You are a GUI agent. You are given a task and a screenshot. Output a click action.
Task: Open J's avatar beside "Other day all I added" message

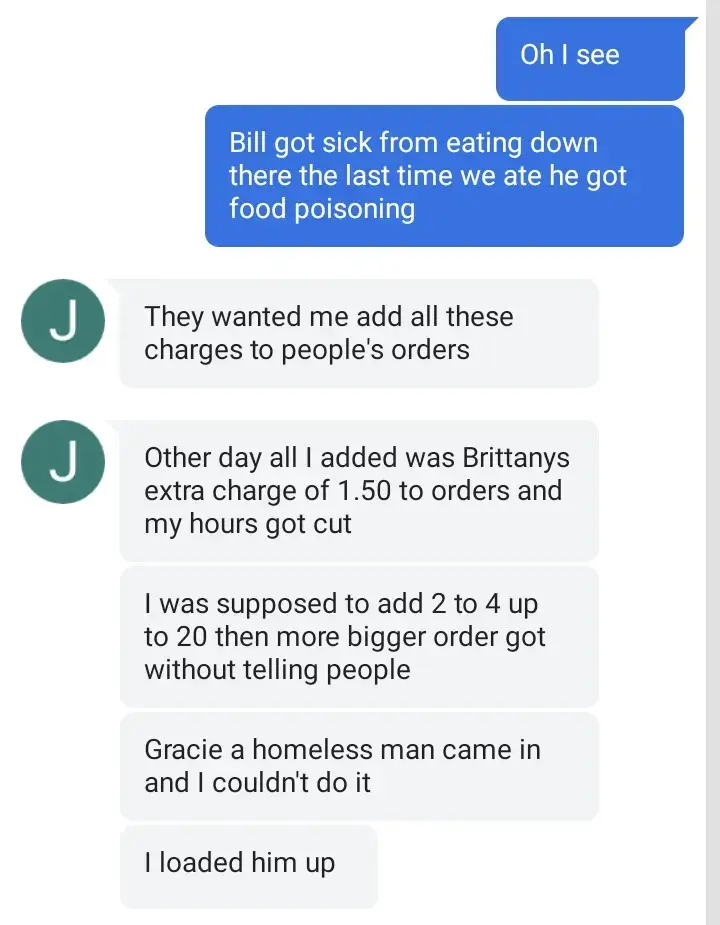62,462
